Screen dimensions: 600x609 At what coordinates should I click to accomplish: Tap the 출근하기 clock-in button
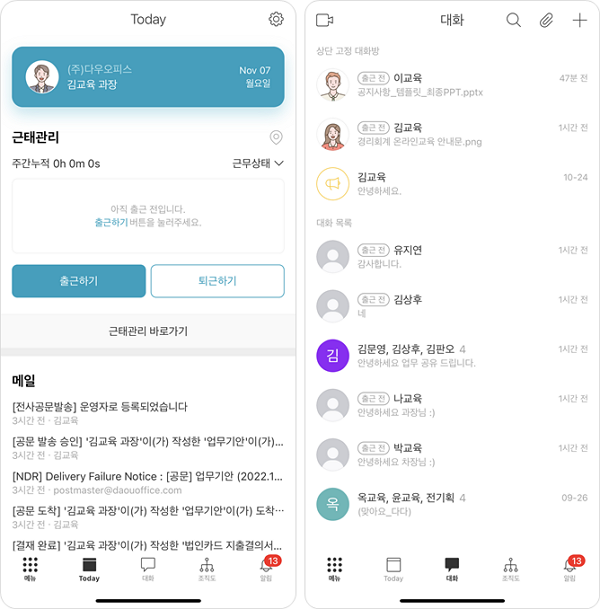79,281
